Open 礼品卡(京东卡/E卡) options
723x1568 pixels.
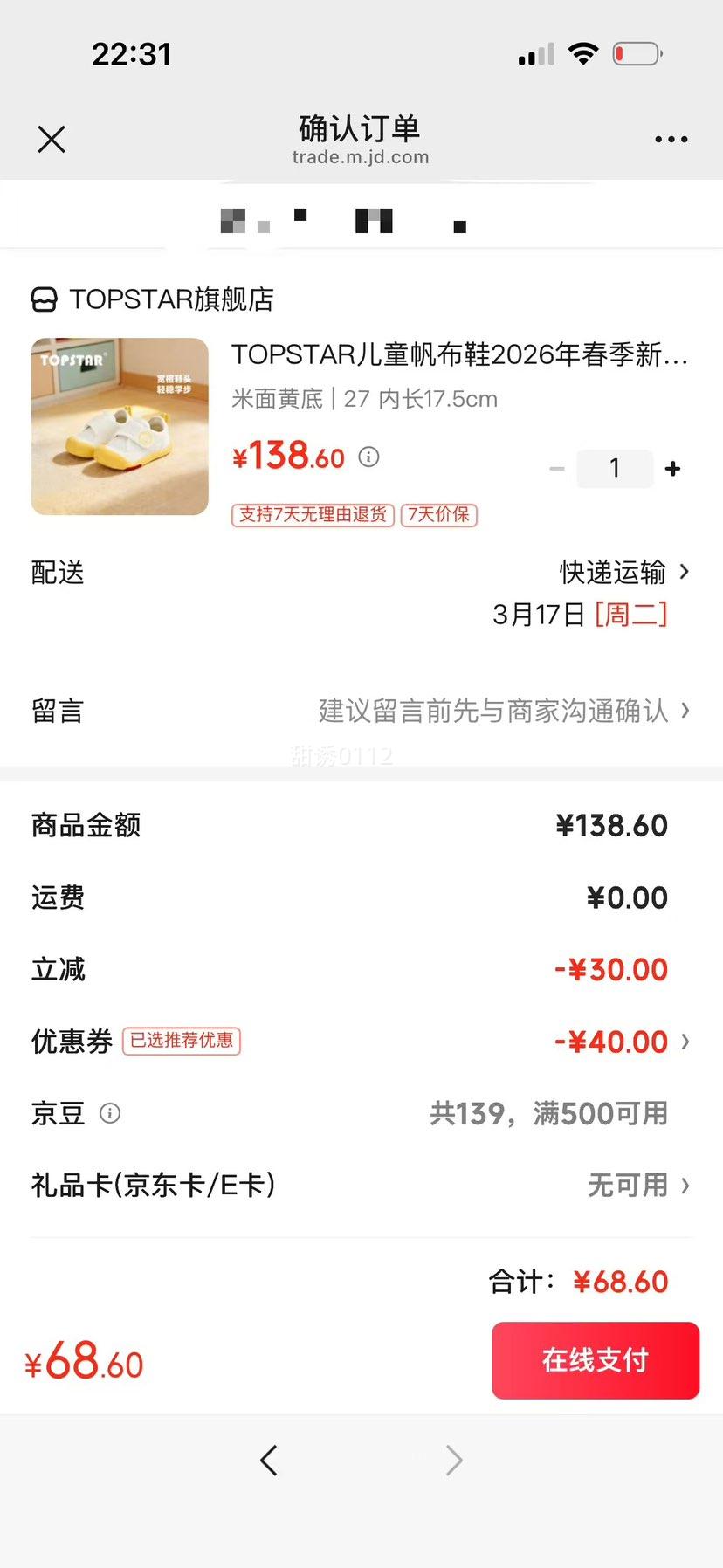tap(637, 1185)
